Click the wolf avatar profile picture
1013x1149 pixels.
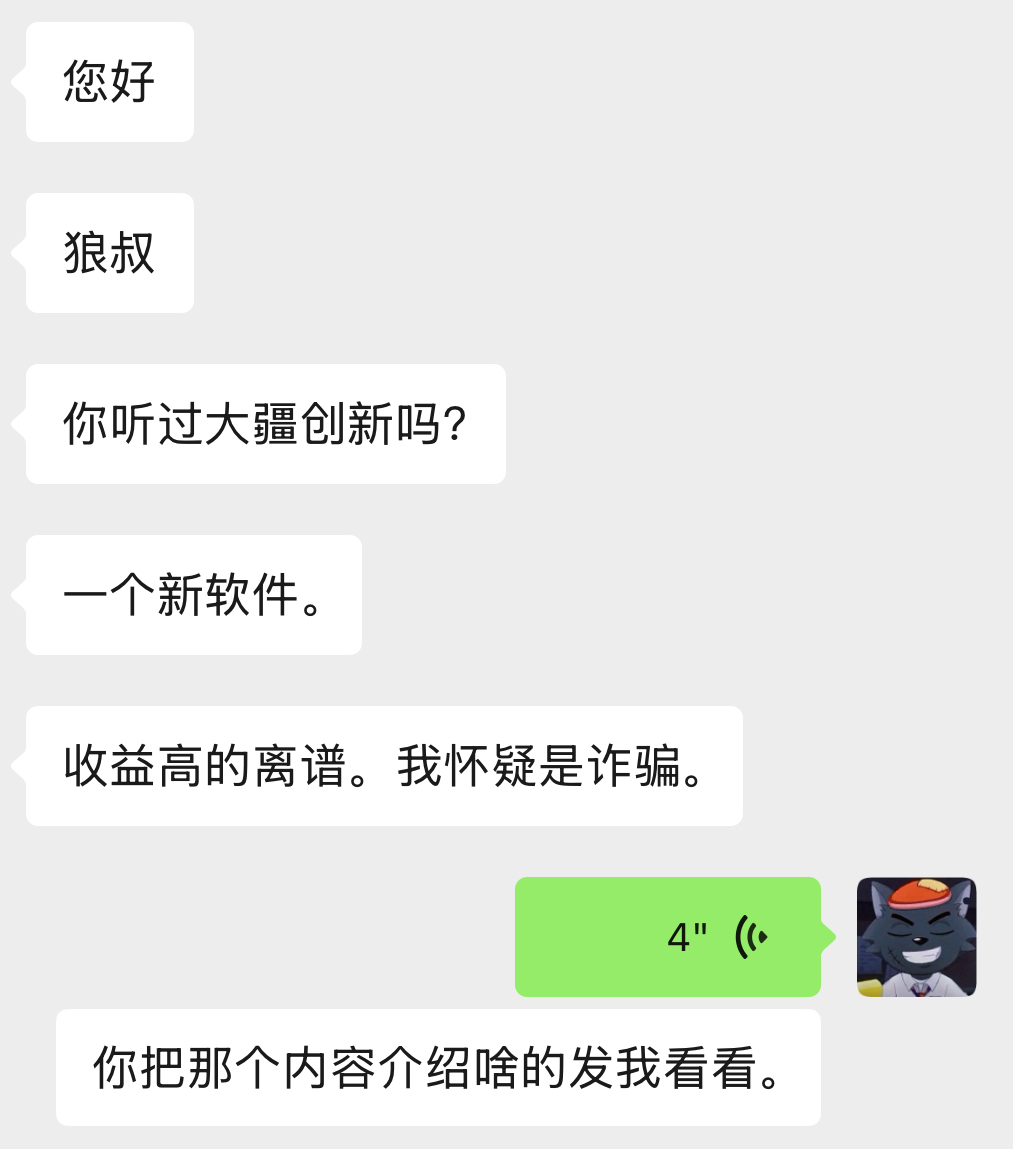(917, 937)
